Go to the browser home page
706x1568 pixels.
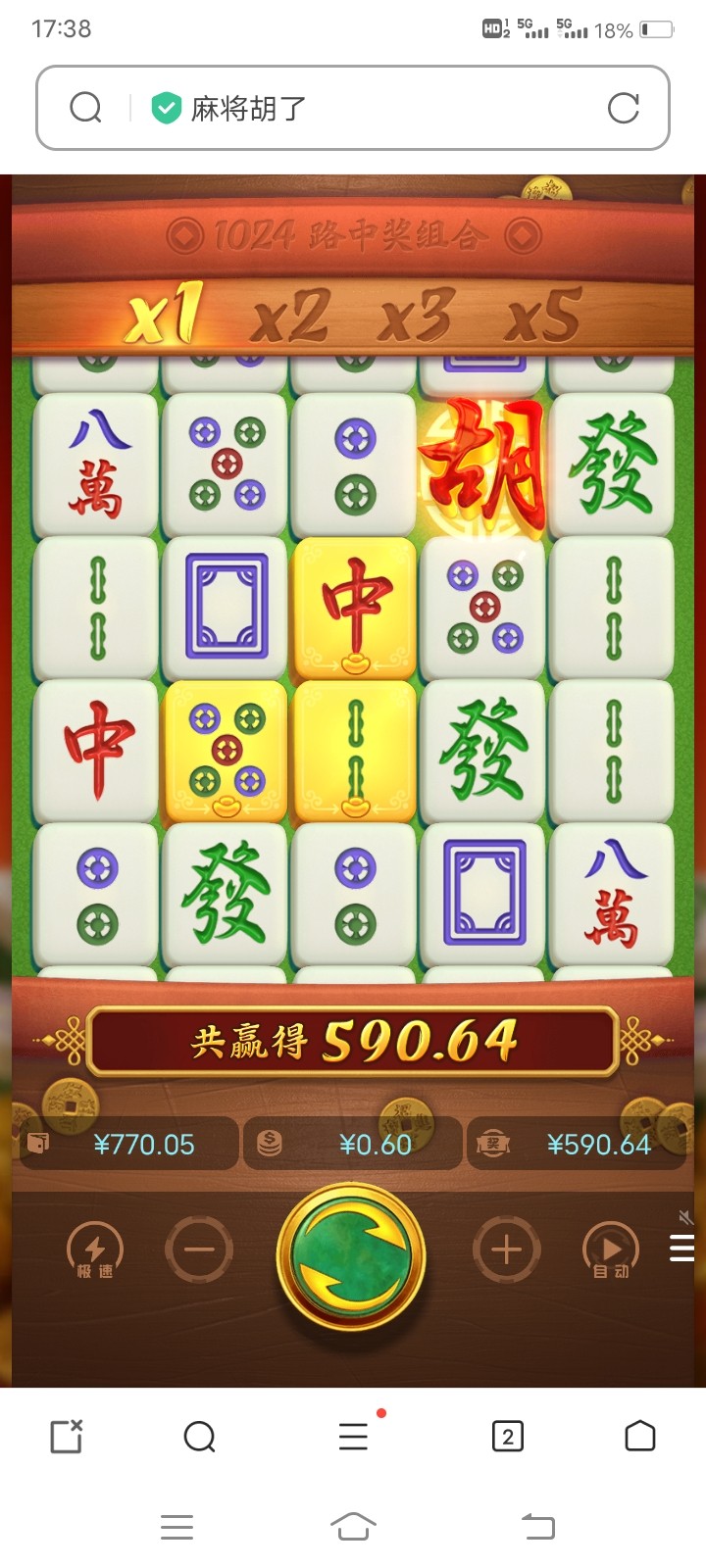point(639,1436)
